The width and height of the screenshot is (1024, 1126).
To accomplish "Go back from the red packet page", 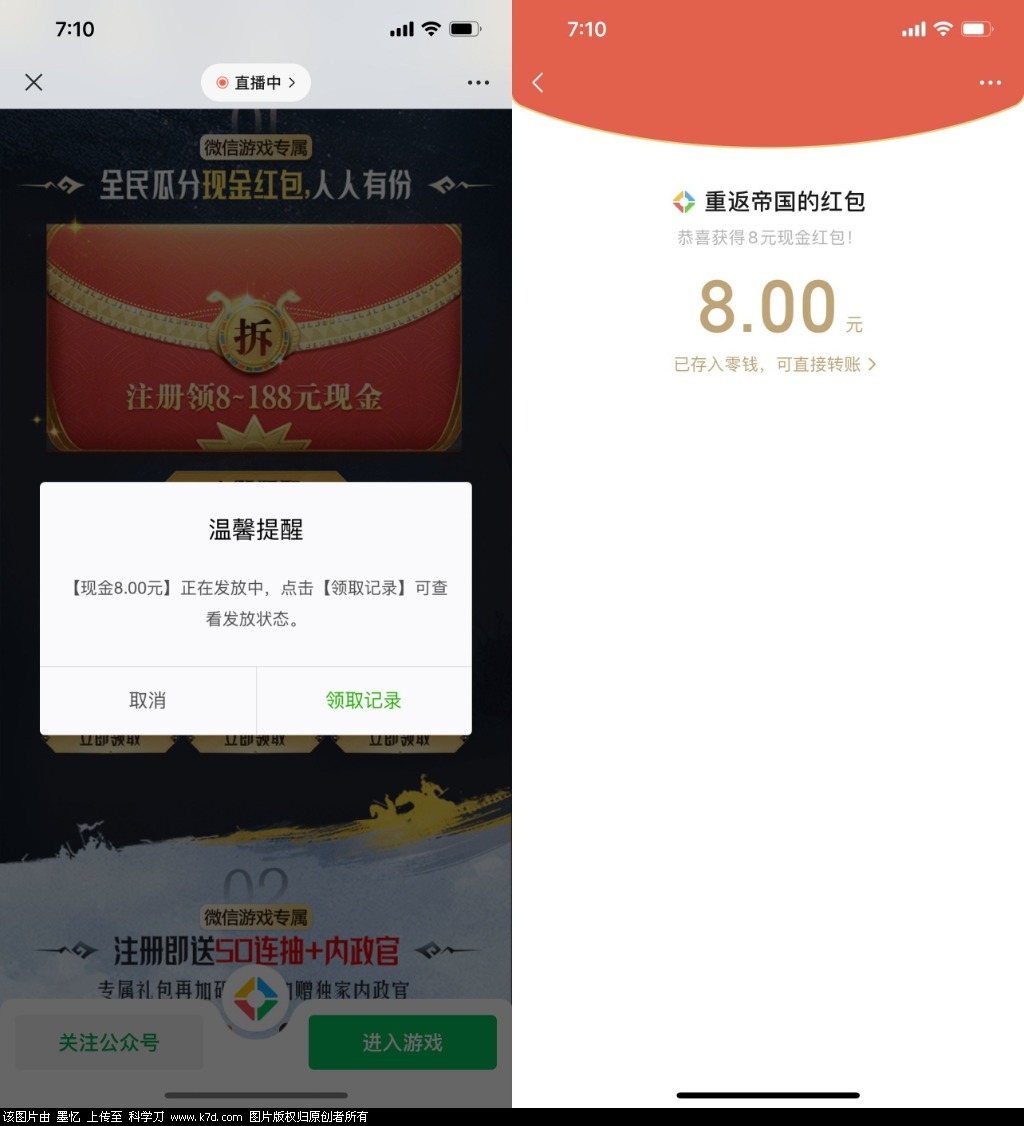I will pos(538,82).
